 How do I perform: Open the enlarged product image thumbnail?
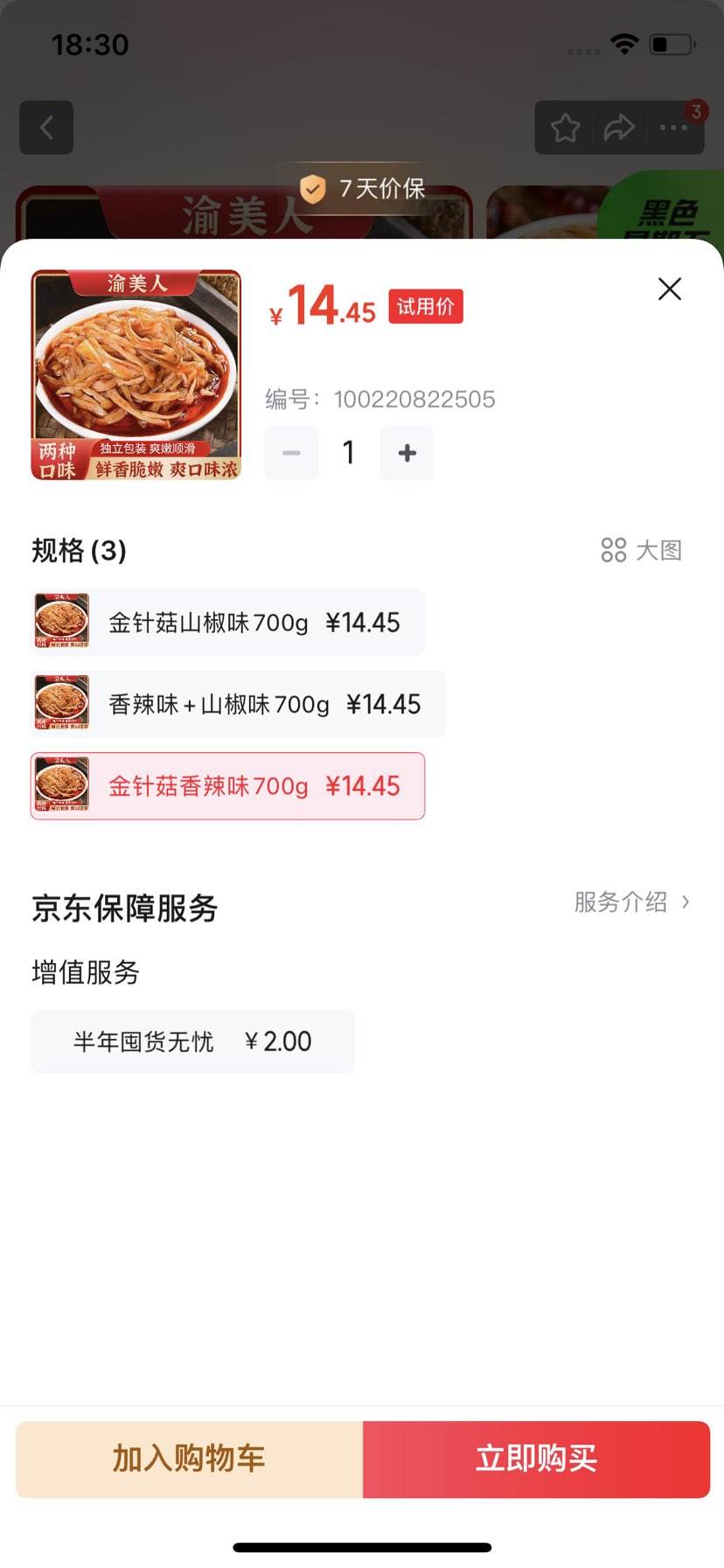(136, 373)
